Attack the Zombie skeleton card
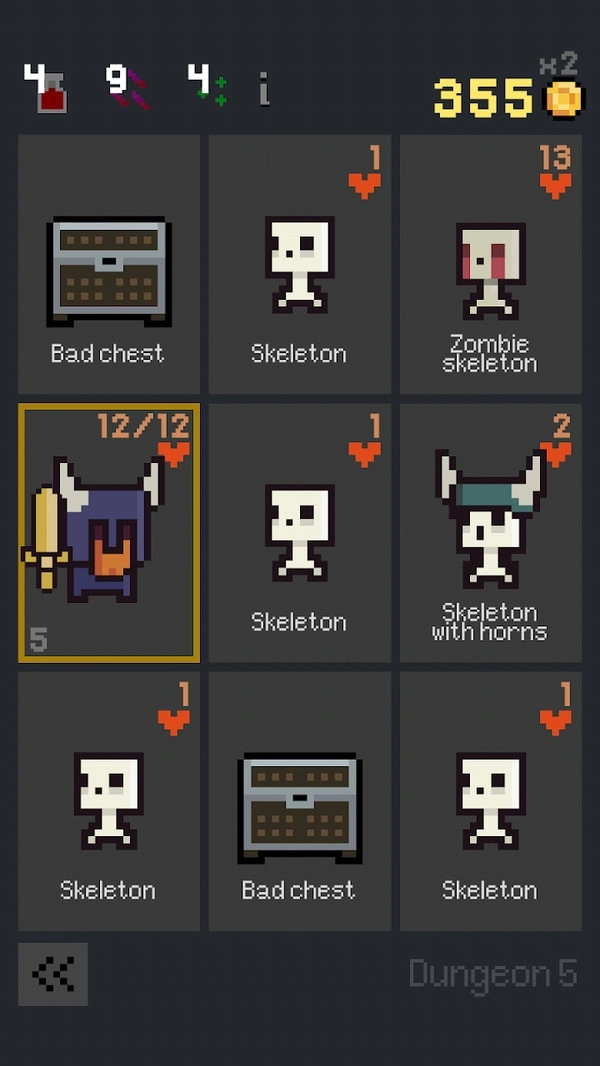The image size is (600, 1066). [490, 265]
